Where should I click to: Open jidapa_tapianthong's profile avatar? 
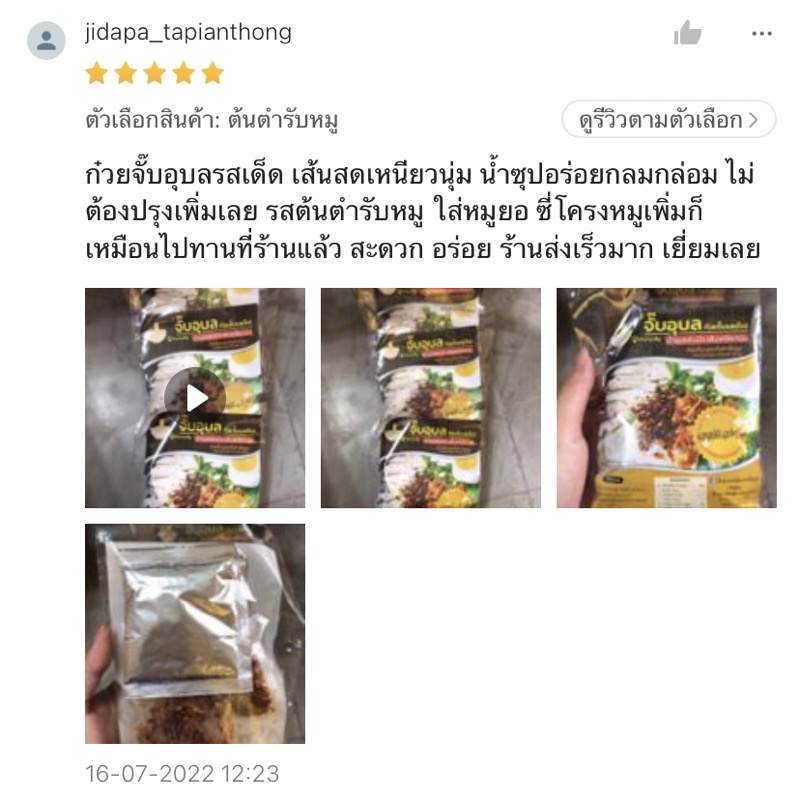46,40
